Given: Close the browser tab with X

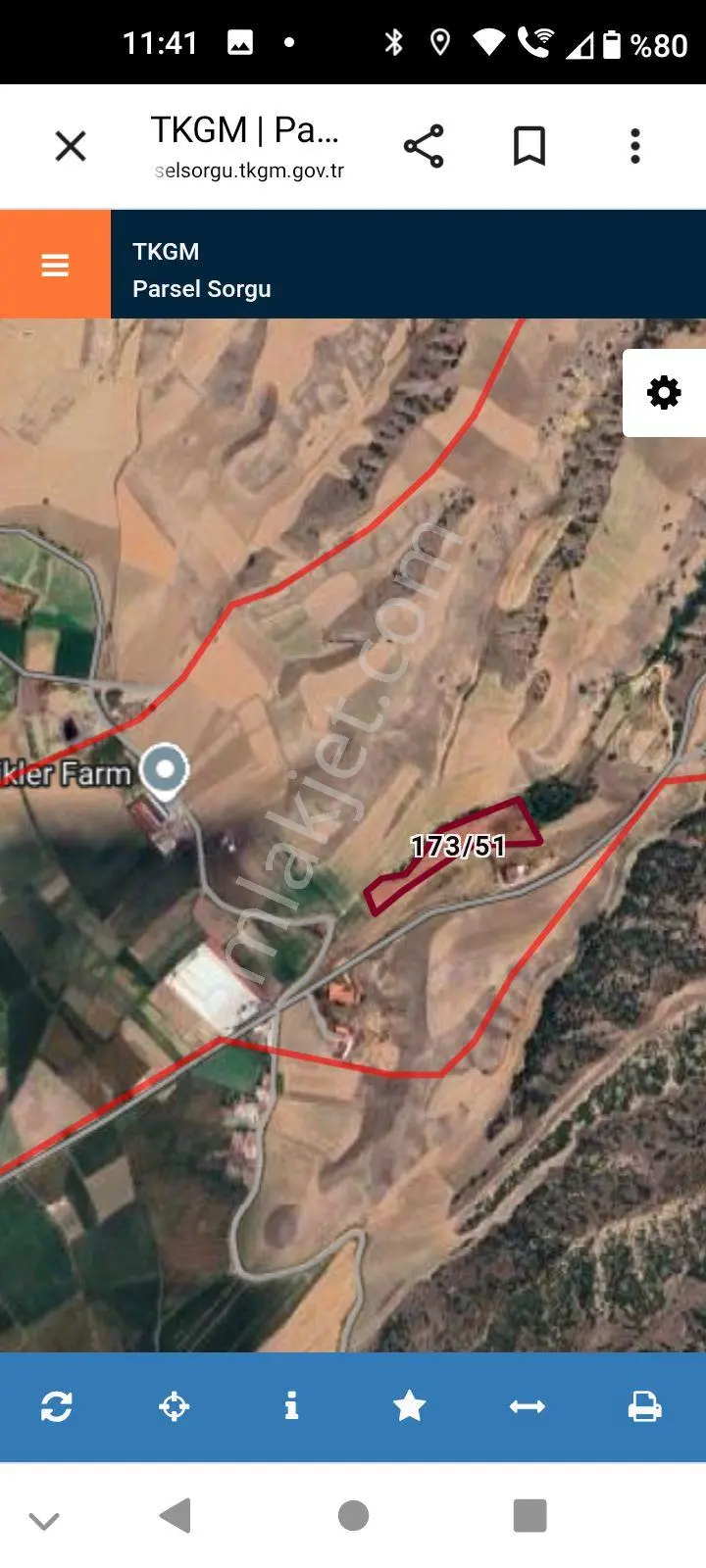Looking at the screenshot, I should tap(71, 147).
